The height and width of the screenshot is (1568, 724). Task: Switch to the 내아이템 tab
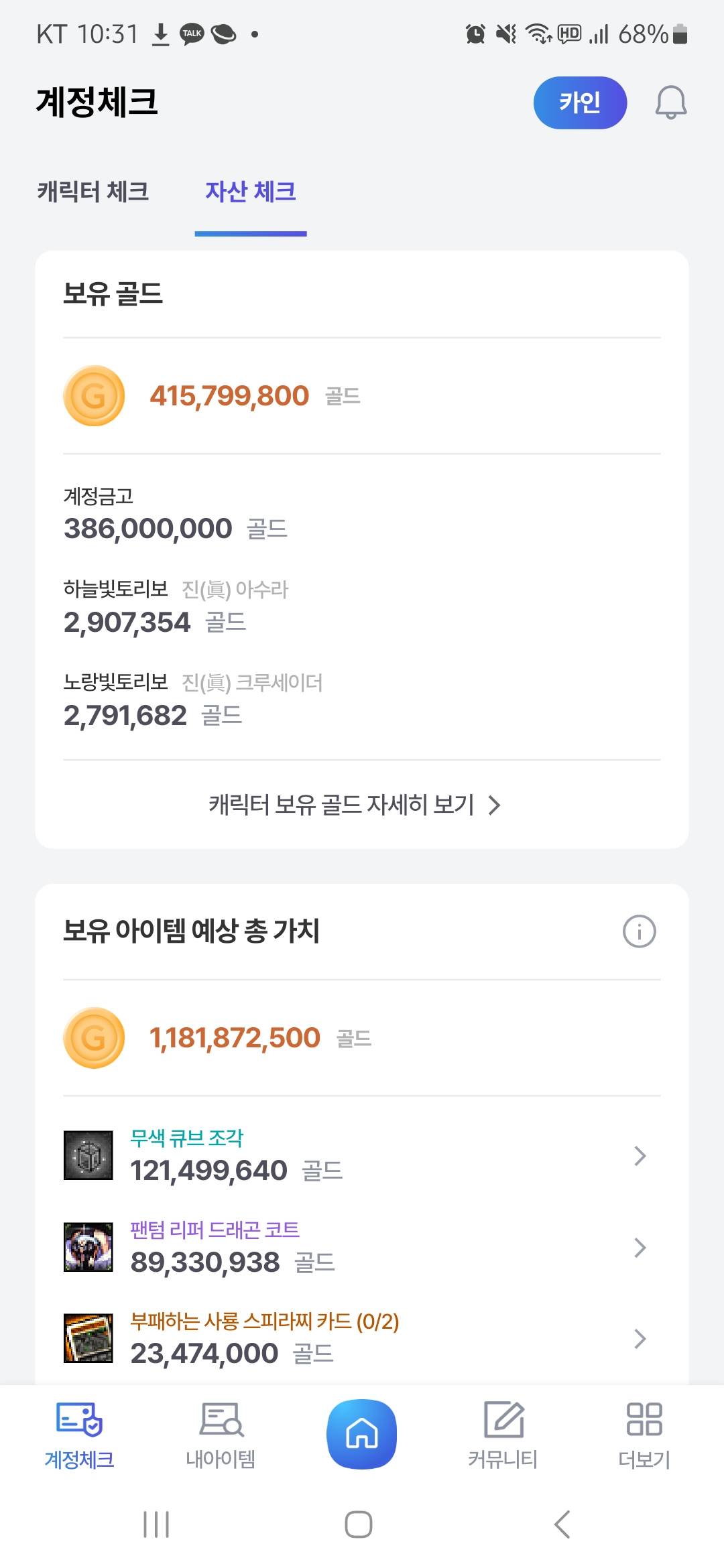pyautogui.click(x=221, y=1435)
